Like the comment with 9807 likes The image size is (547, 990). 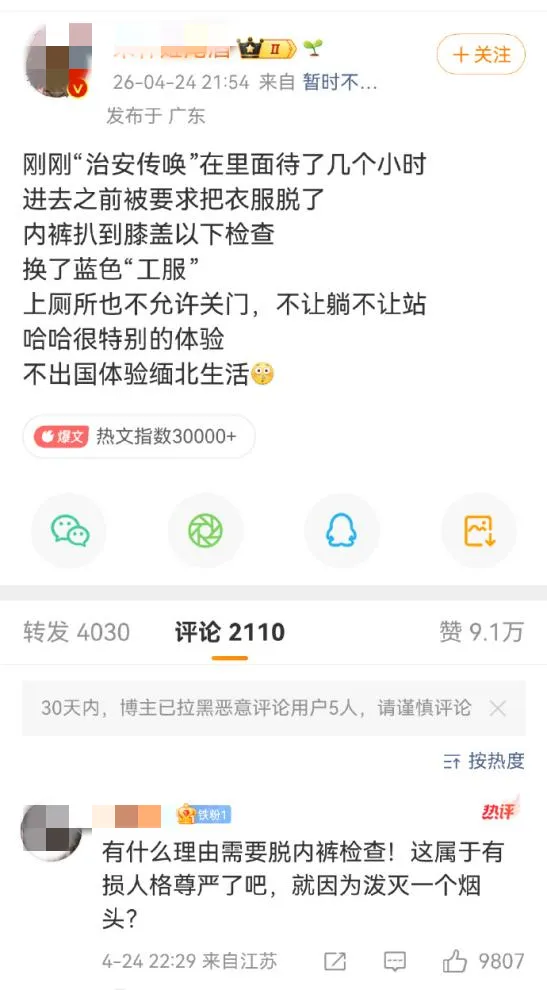point(483,962)
